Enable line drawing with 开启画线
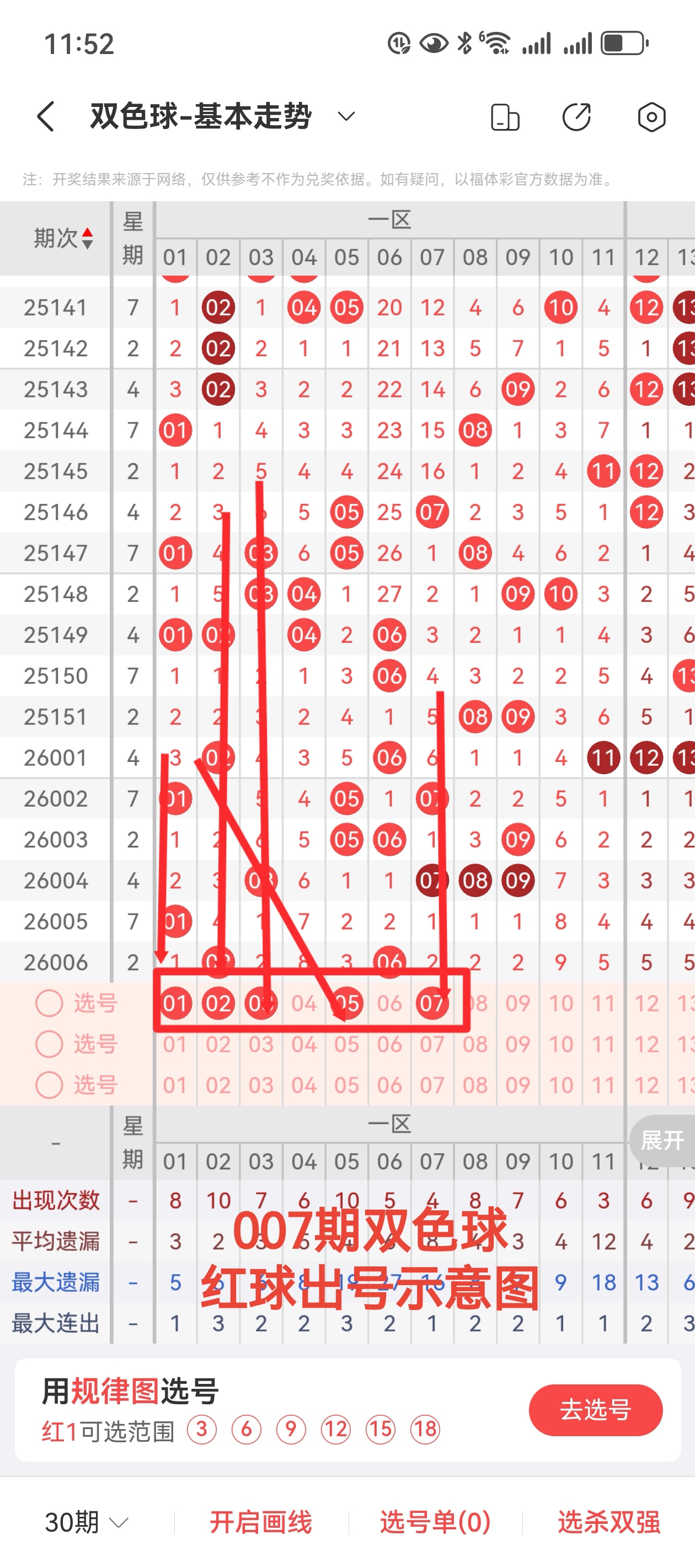This screenshot has height=1568, width=695. pos(261,1522)
